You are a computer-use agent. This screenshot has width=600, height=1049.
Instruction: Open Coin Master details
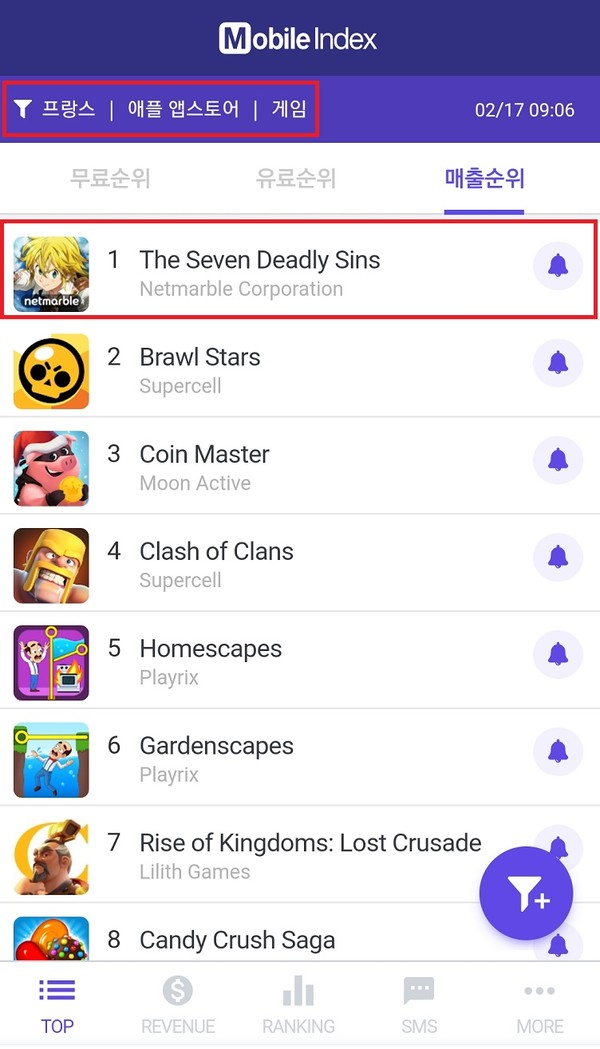260,466
